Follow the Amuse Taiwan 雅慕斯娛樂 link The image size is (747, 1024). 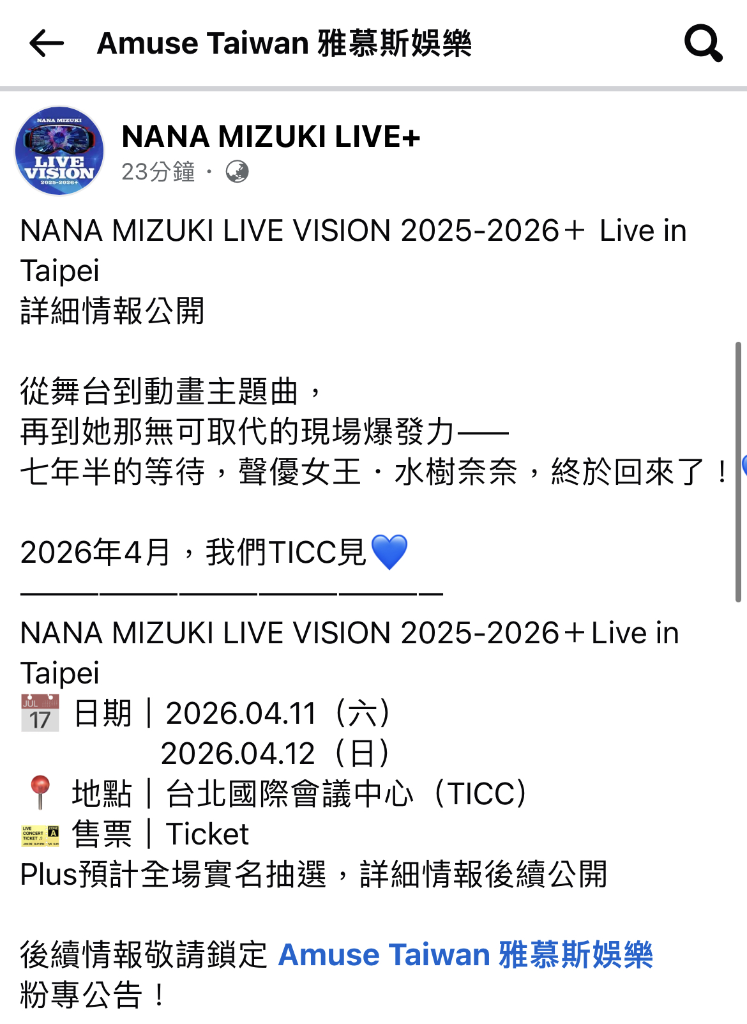(465, 954)
